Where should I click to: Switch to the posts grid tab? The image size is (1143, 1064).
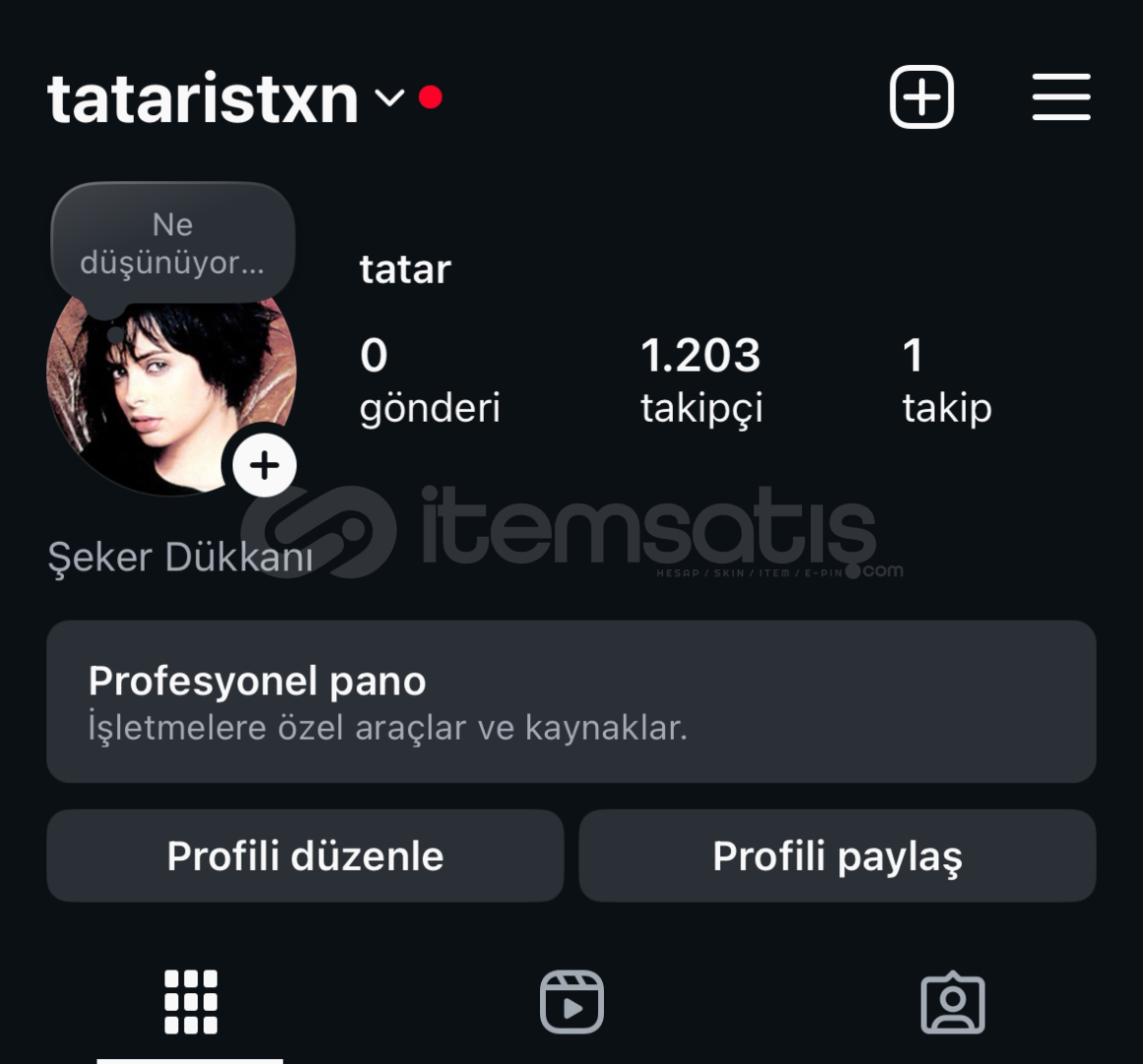click(190, 1002)
